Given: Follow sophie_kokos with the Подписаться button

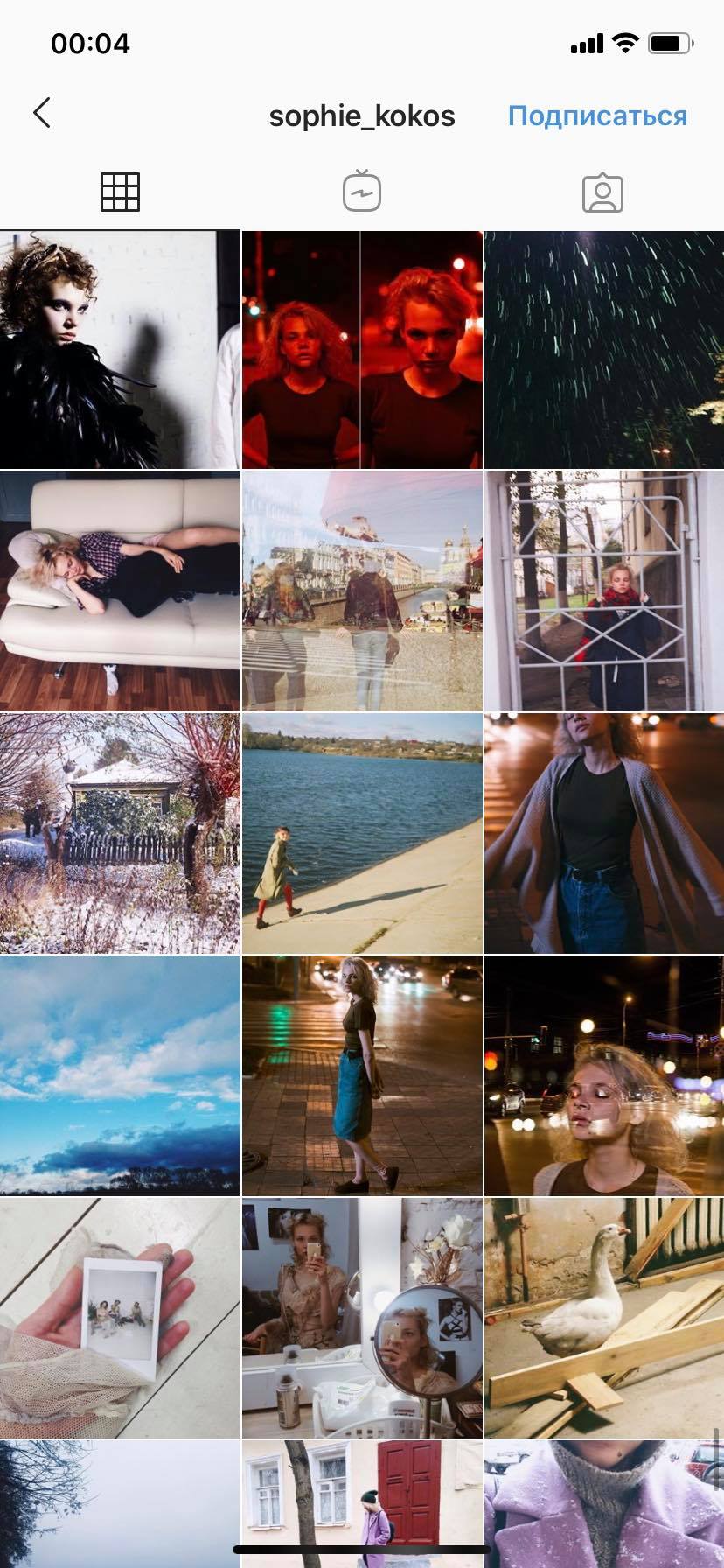Looking at the screenshot, I should [597, 115].
